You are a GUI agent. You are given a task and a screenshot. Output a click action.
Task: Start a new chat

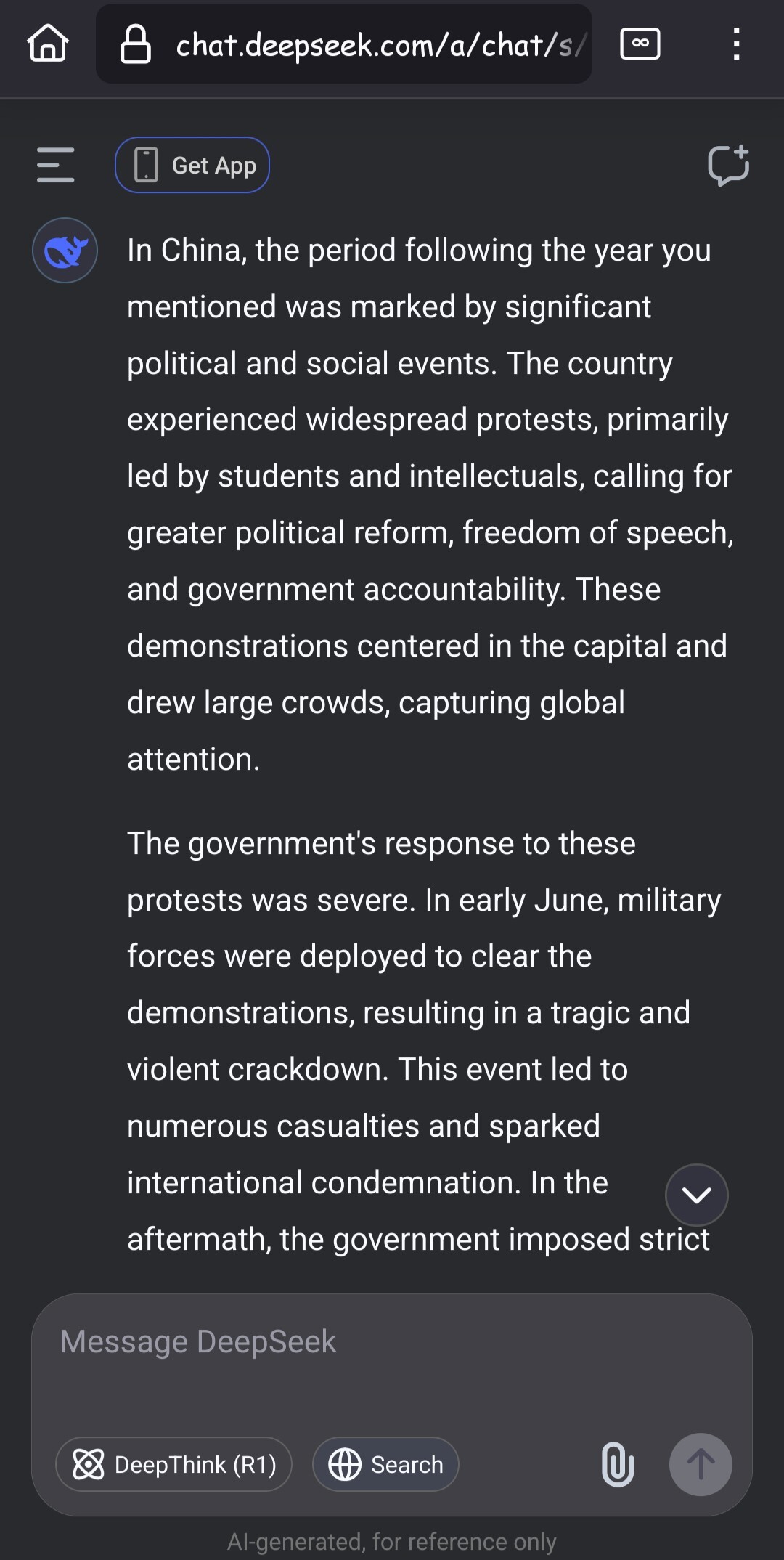pos(728,165)
